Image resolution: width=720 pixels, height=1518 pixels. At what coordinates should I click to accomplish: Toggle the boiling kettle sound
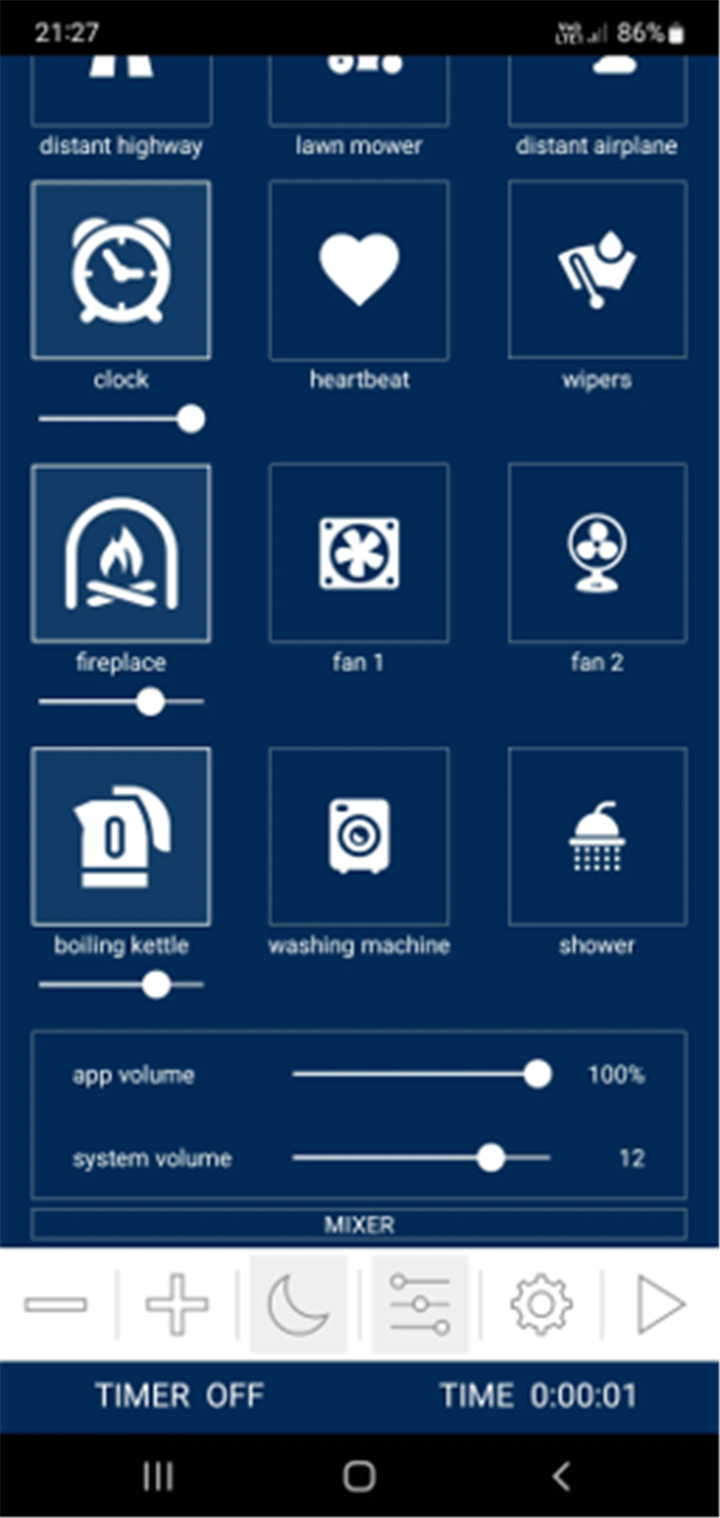click(x=121, y=836)
